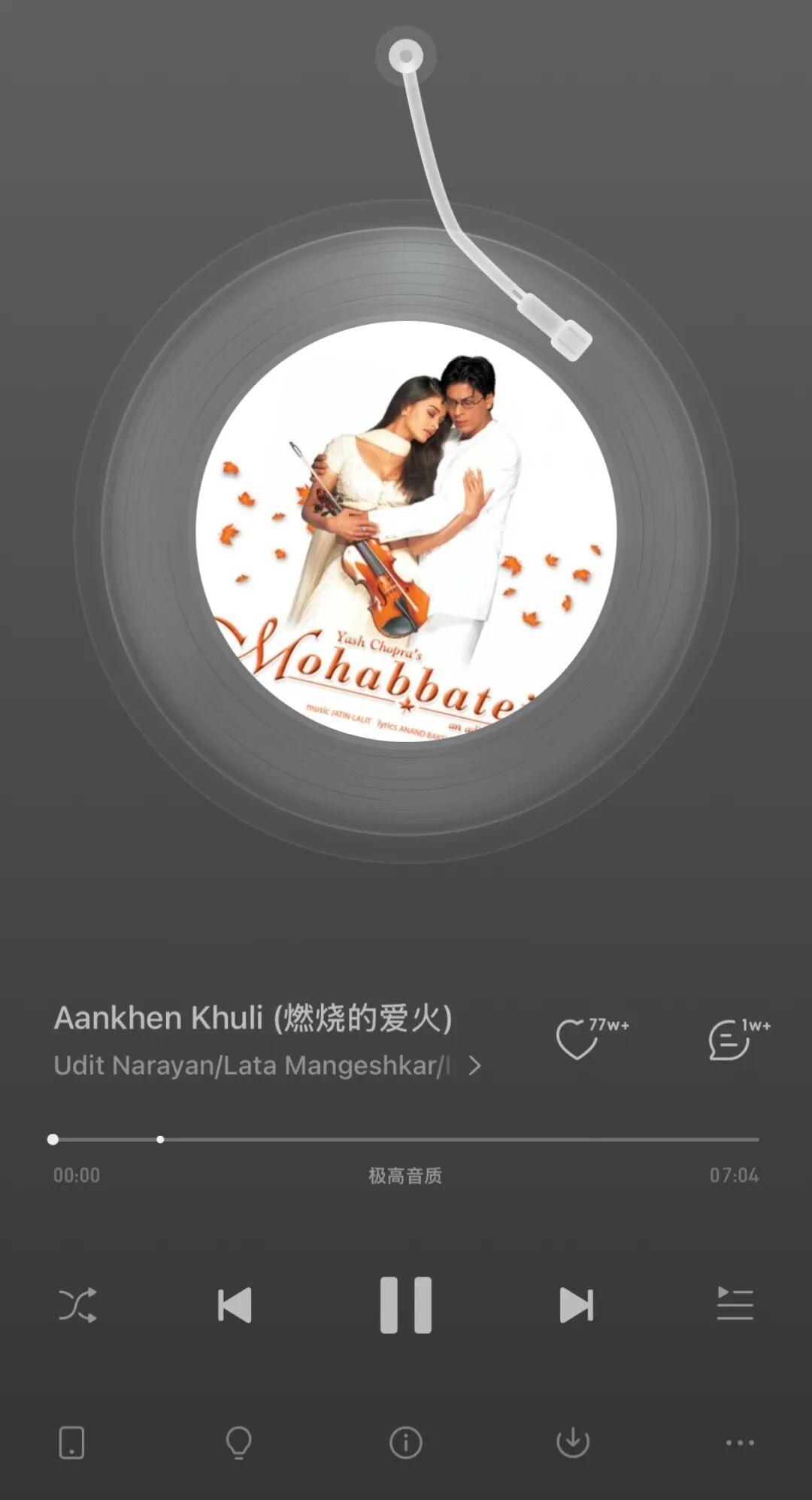
Task: Pause the current song
Action: click(405, 1305)
